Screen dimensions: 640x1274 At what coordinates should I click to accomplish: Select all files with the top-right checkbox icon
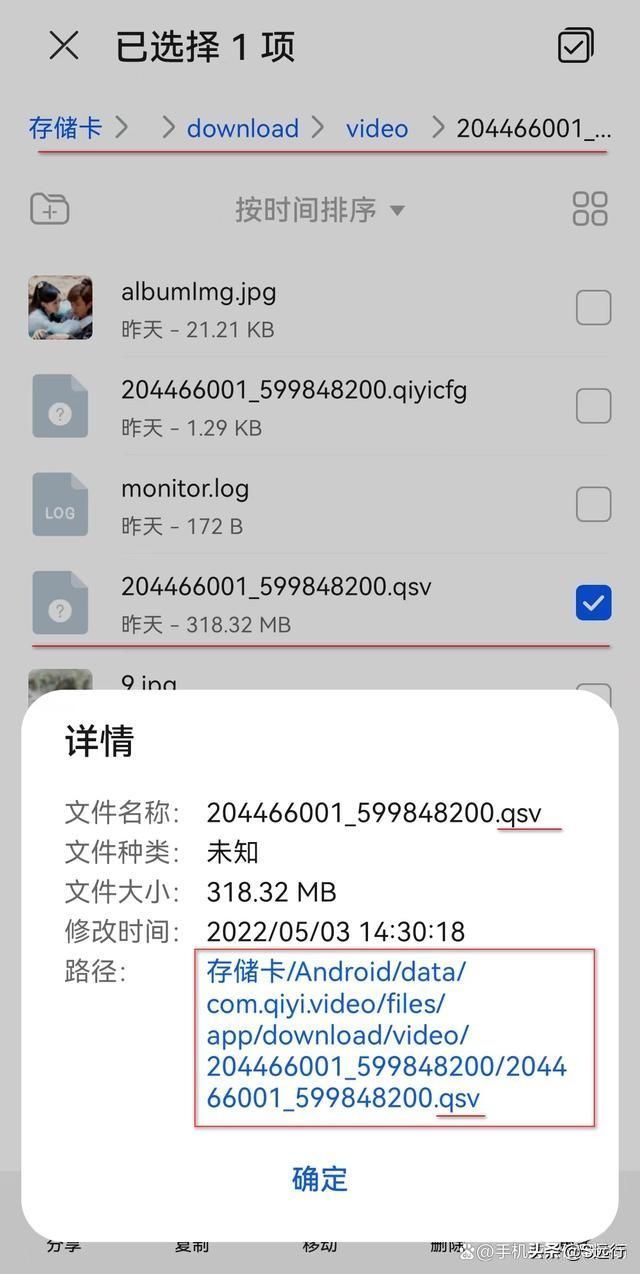pos(575,46)
